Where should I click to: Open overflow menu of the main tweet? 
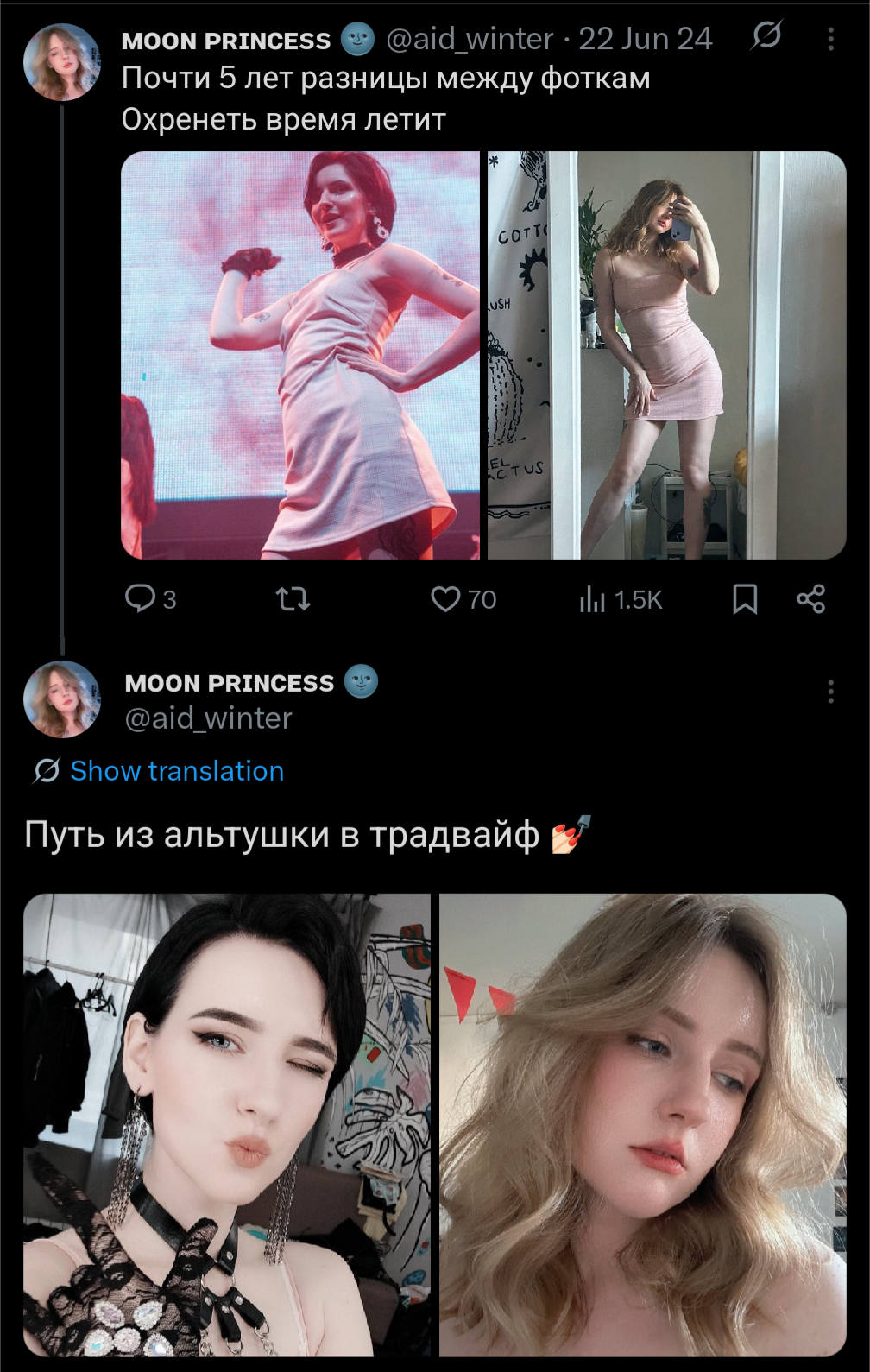[830, 691]
